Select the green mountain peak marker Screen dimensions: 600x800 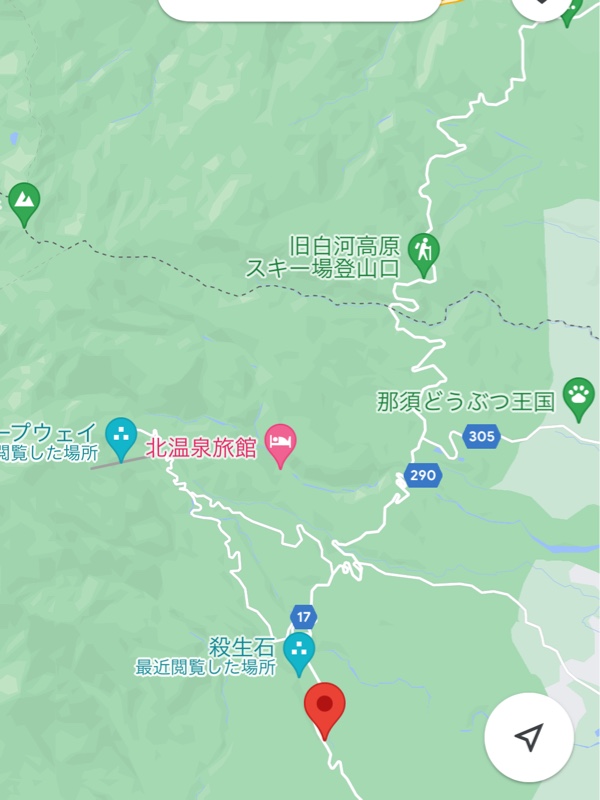click(x=23, y=202)
